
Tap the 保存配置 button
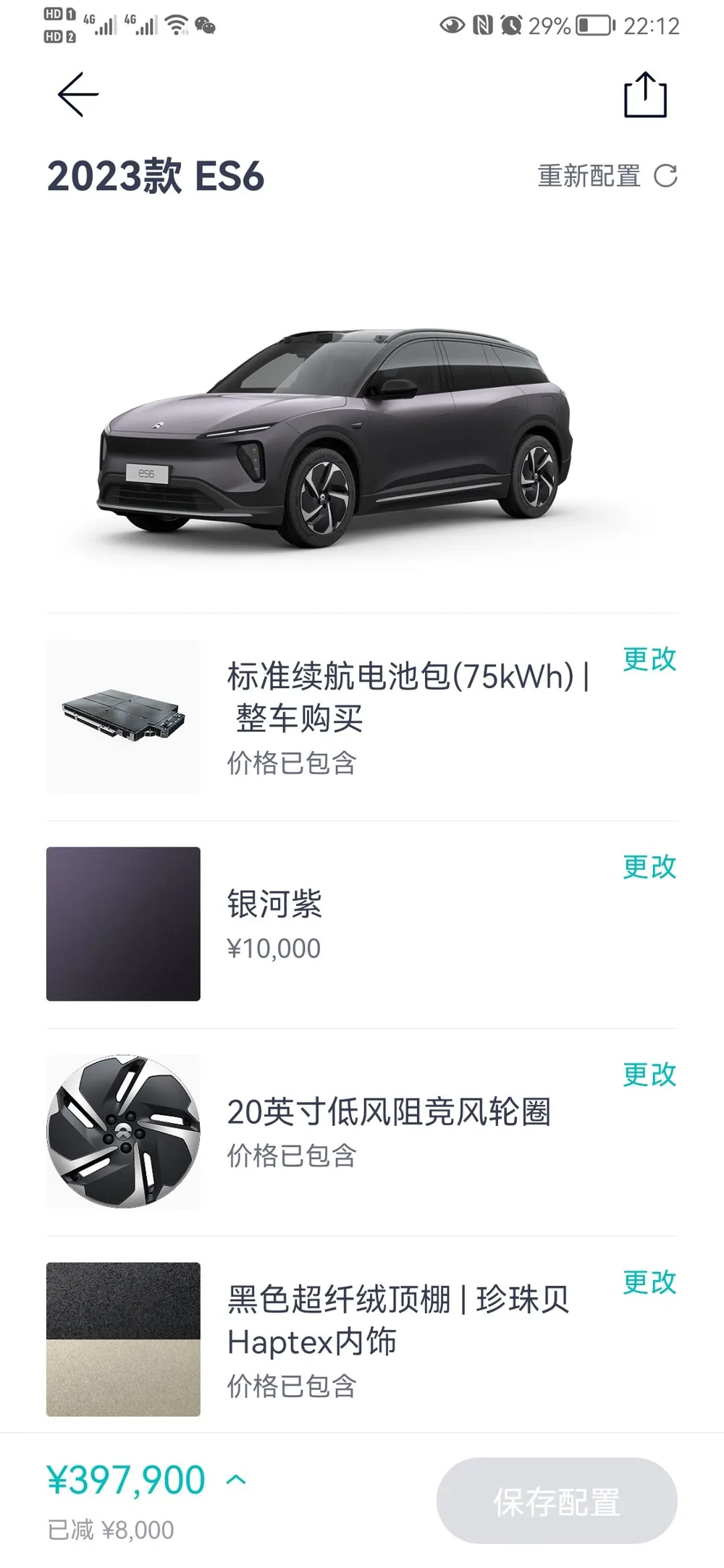pyautogui.click(x=556, y=1502)
